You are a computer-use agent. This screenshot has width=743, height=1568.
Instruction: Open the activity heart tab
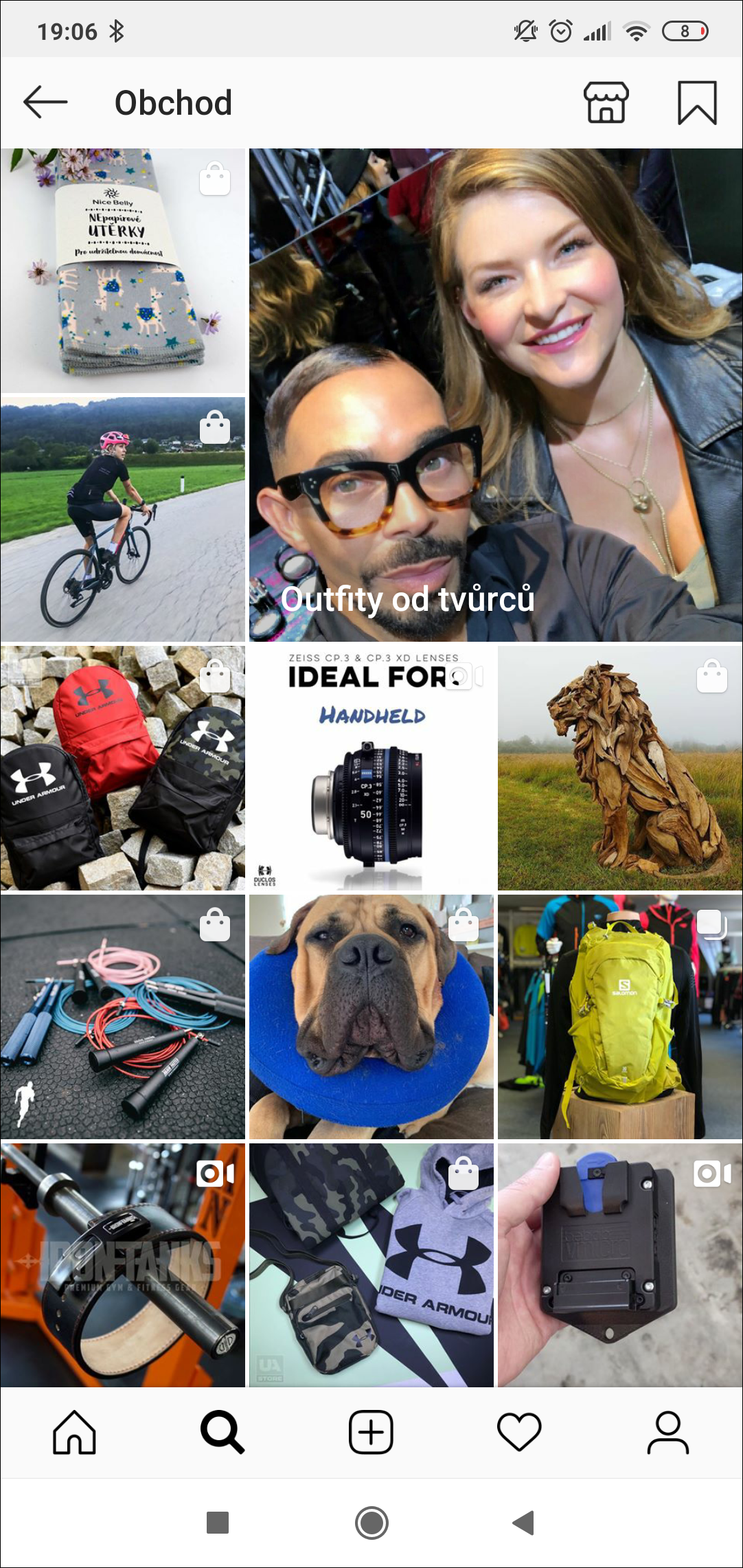[x=519, y=1433]
